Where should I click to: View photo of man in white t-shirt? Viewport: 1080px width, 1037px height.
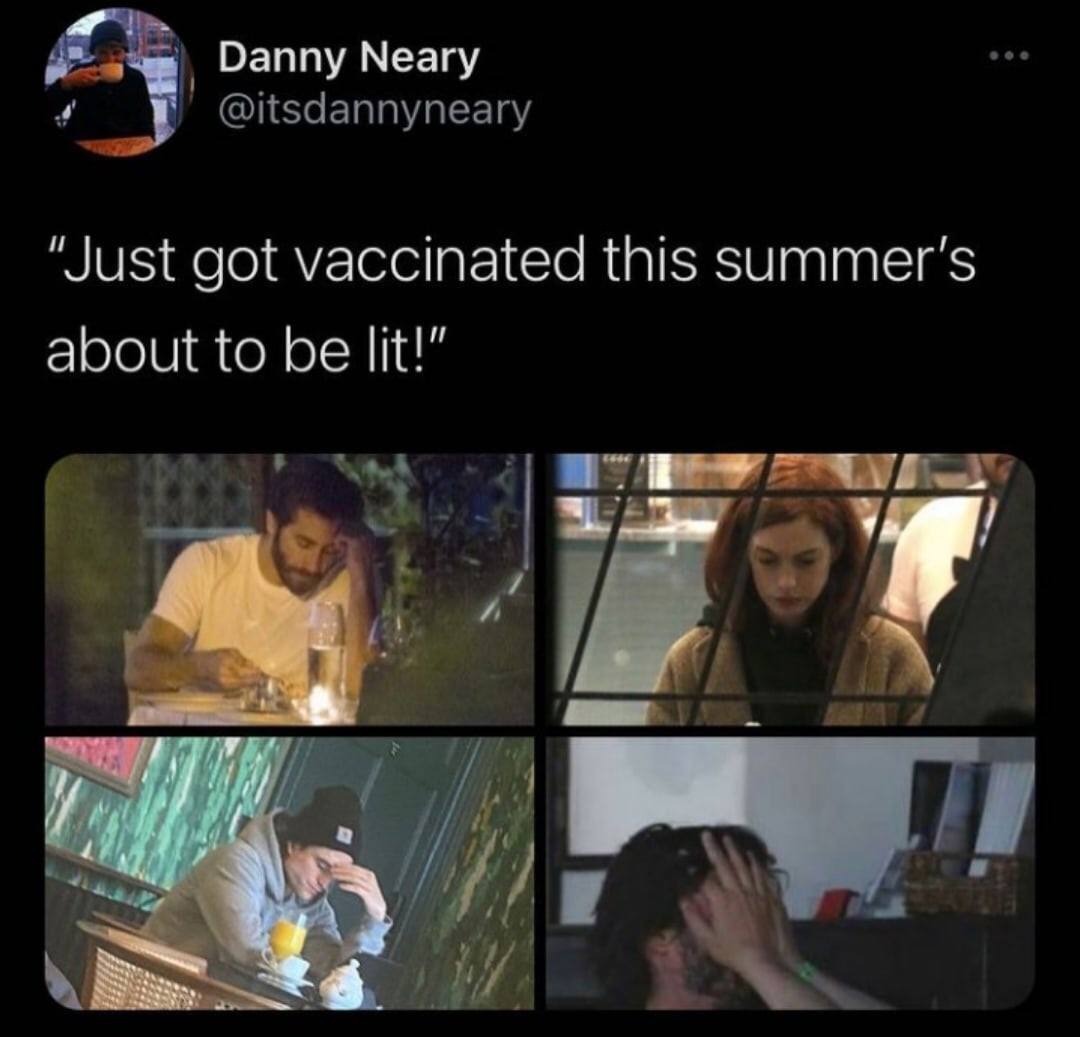point(290,589)
